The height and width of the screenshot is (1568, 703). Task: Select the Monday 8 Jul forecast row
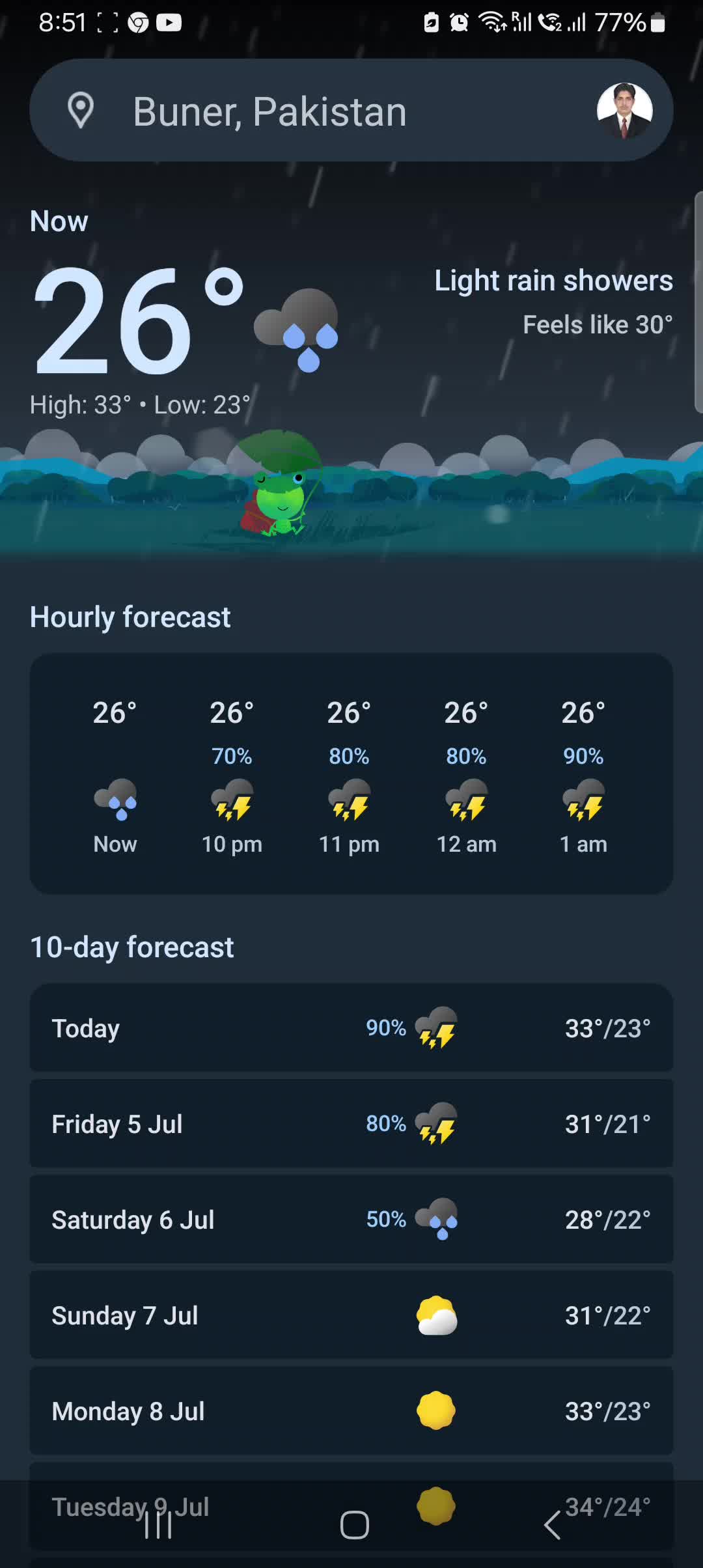pos(351,1411)
